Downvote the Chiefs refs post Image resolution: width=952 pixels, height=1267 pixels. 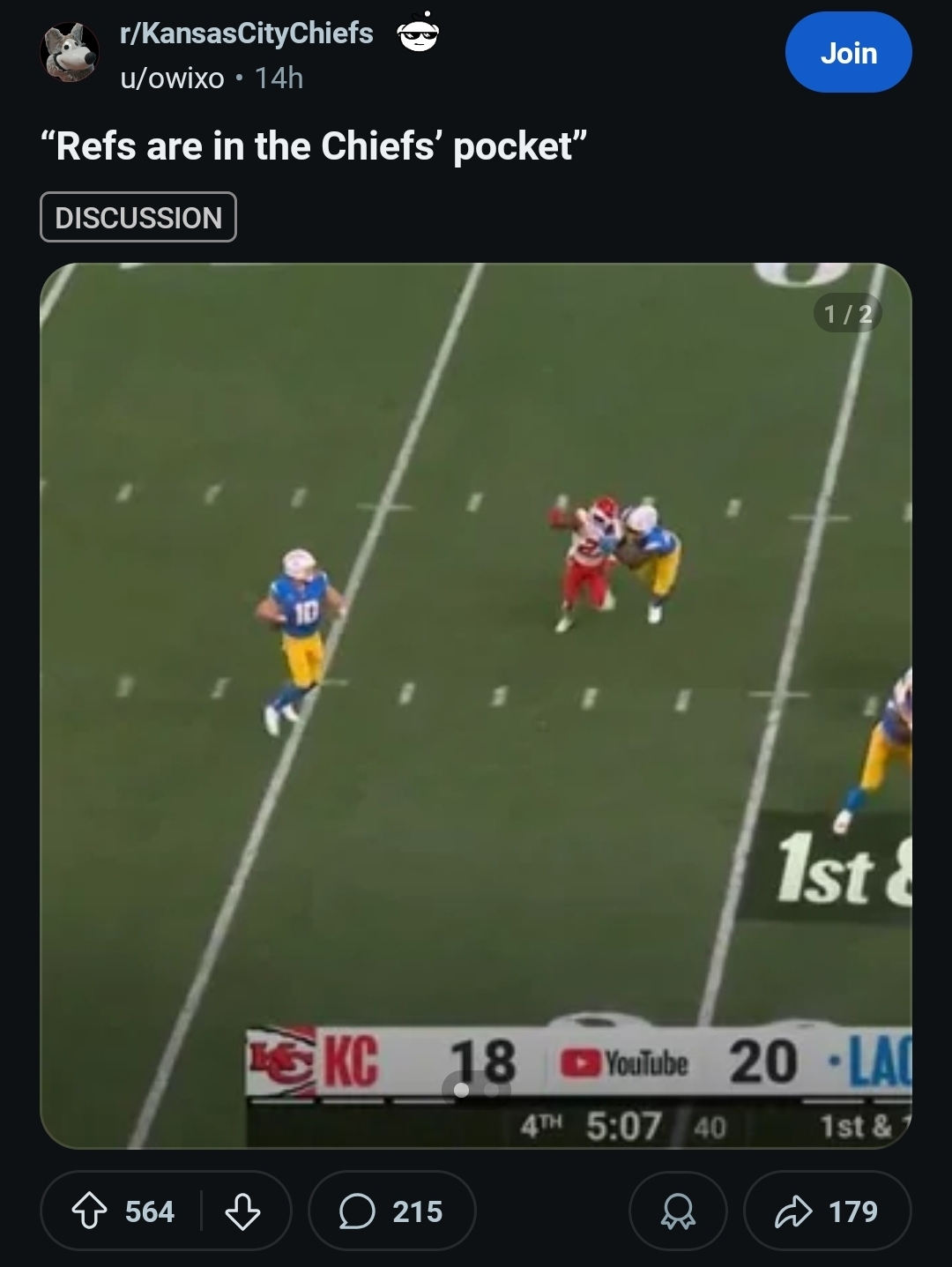[242, 1211]
